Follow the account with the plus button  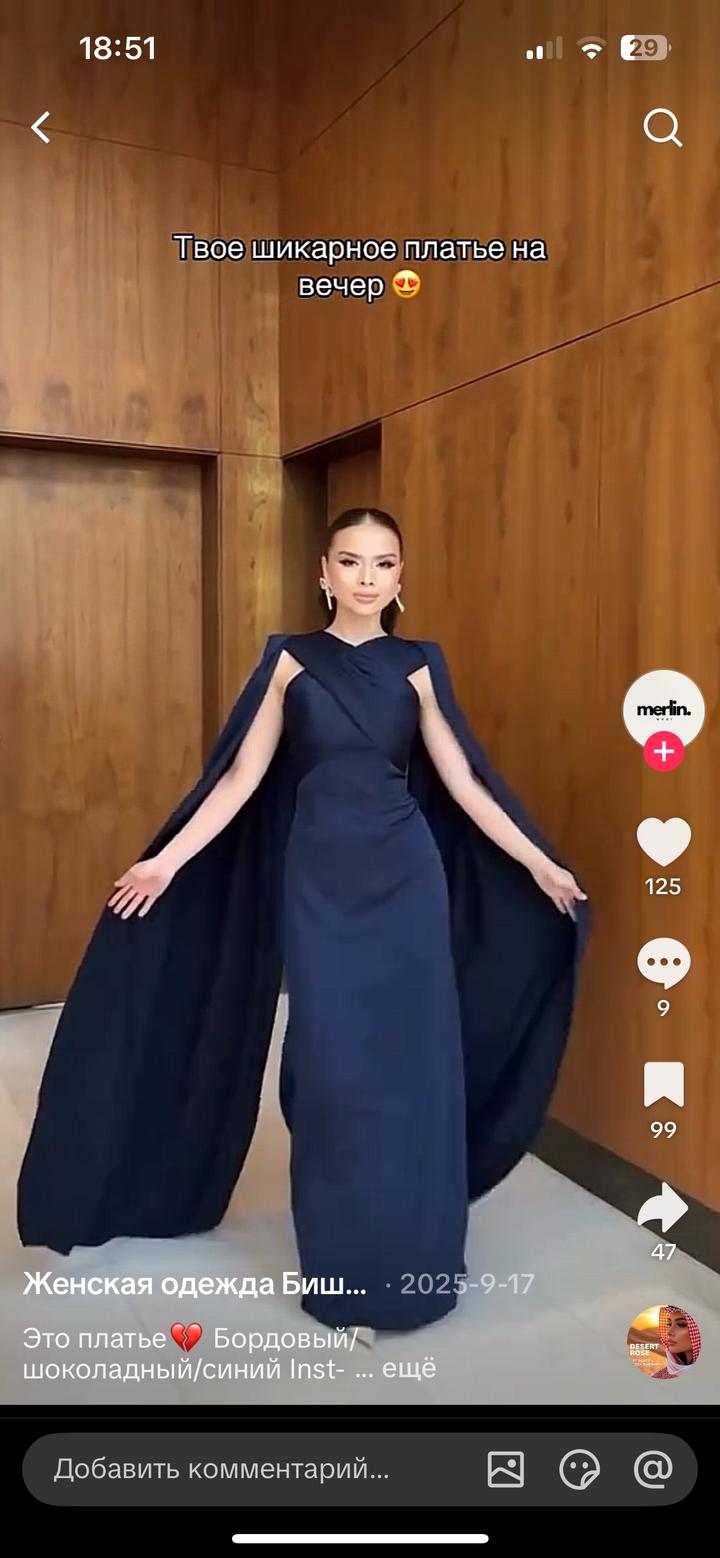coord(663,751)
